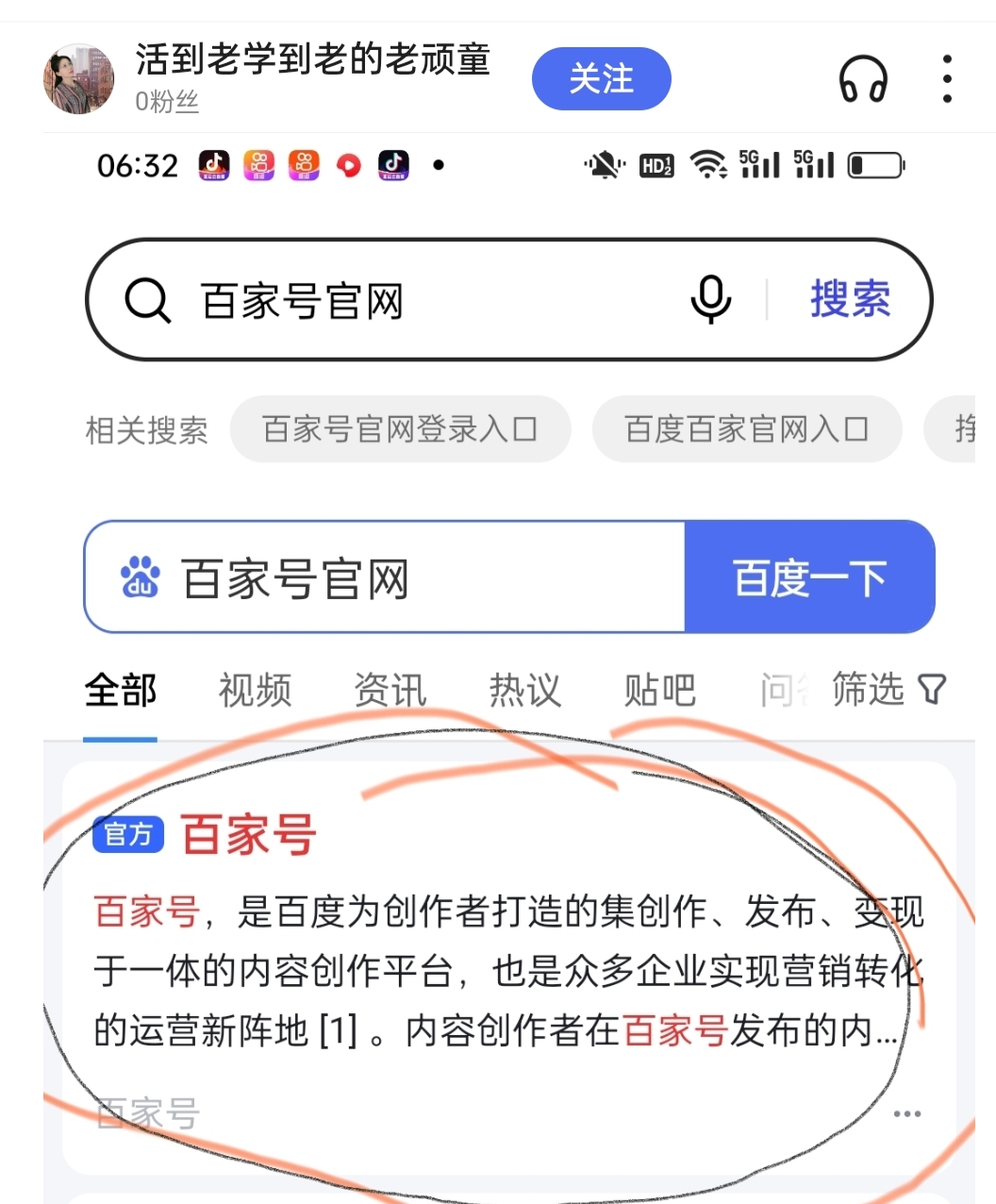Tap the headphones listen-to-article icon
The height and width of the screenshot is (1204, 996).
pos(865,79)
